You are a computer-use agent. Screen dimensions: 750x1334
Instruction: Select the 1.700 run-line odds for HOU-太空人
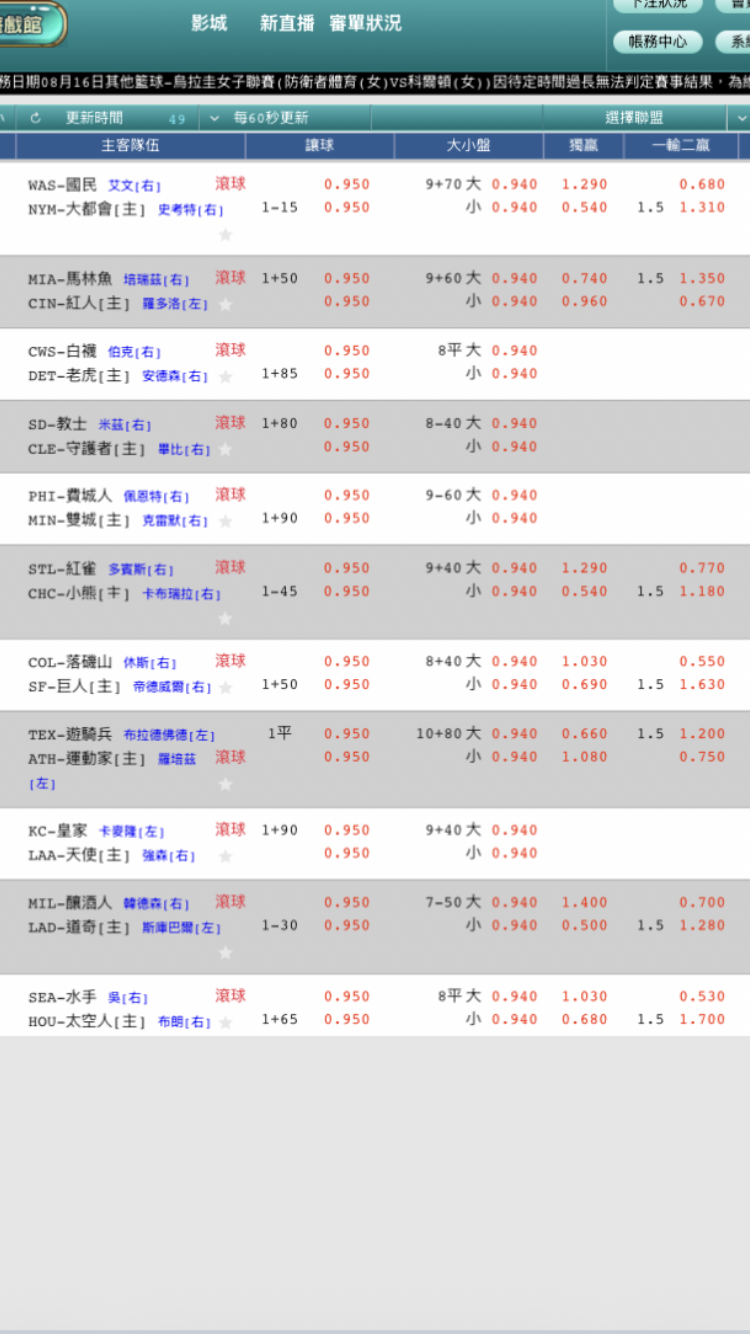[x=702, y=1020]
